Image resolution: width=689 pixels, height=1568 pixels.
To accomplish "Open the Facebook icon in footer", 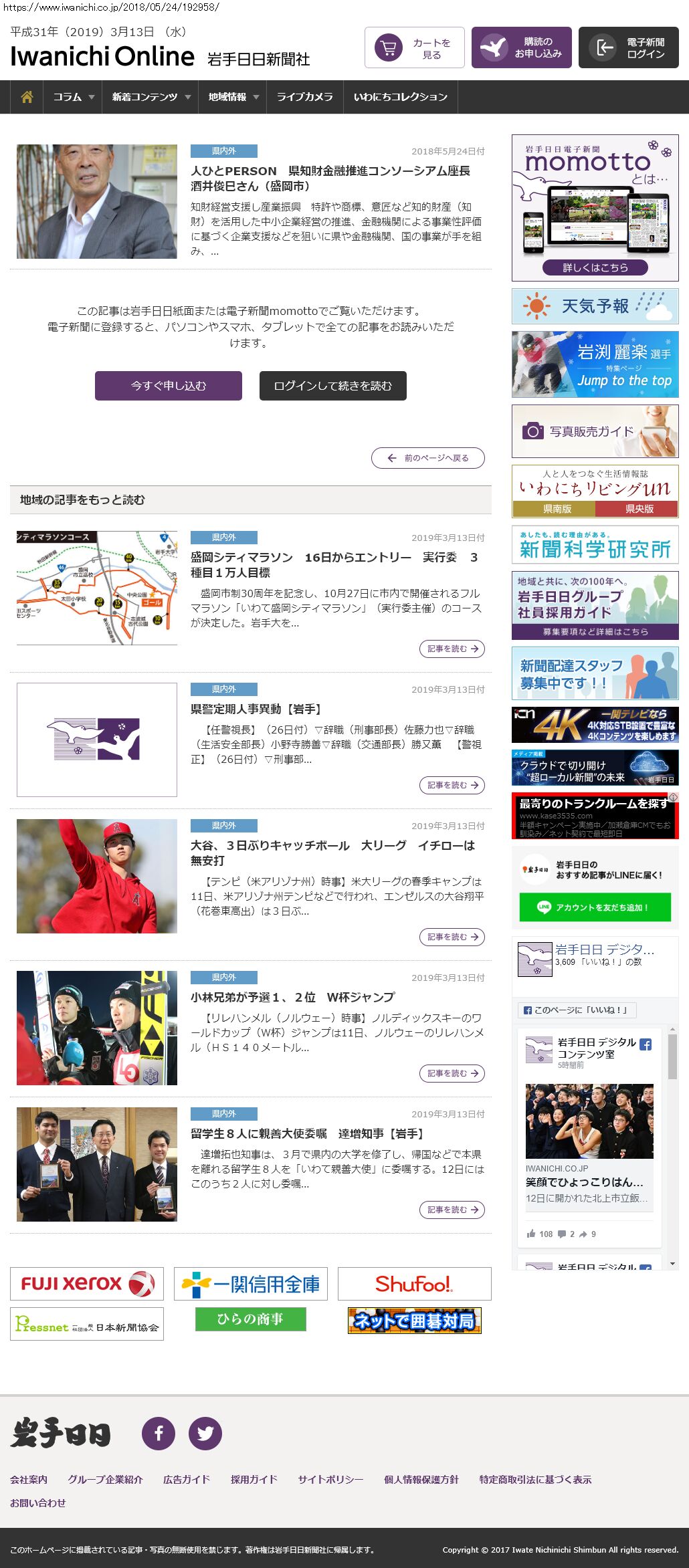I will [x=159, y=1434].
